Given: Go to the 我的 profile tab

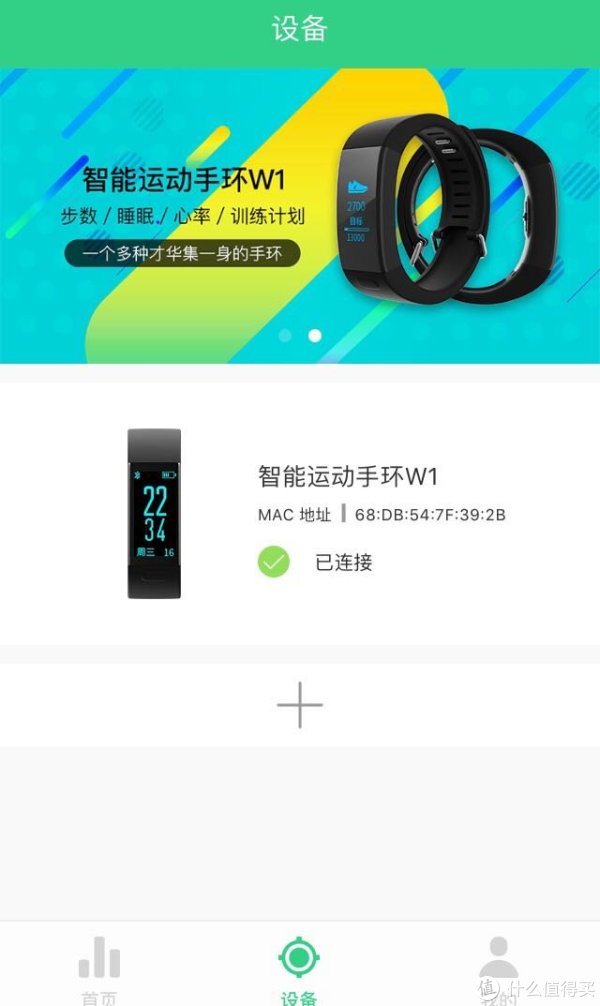Looking at the screenshot, I should [x=498, y=968].
